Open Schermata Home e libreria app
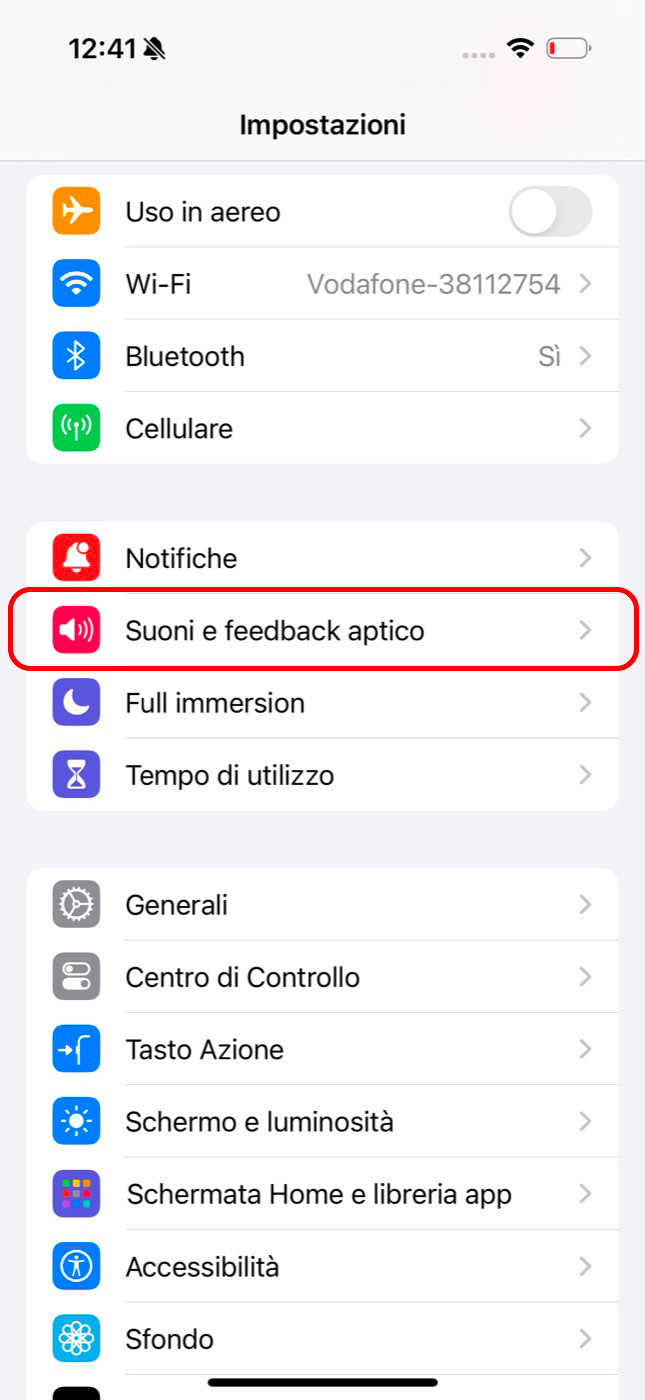The height and width of the screenshot is (1400, 645). tap(322, 1194)
